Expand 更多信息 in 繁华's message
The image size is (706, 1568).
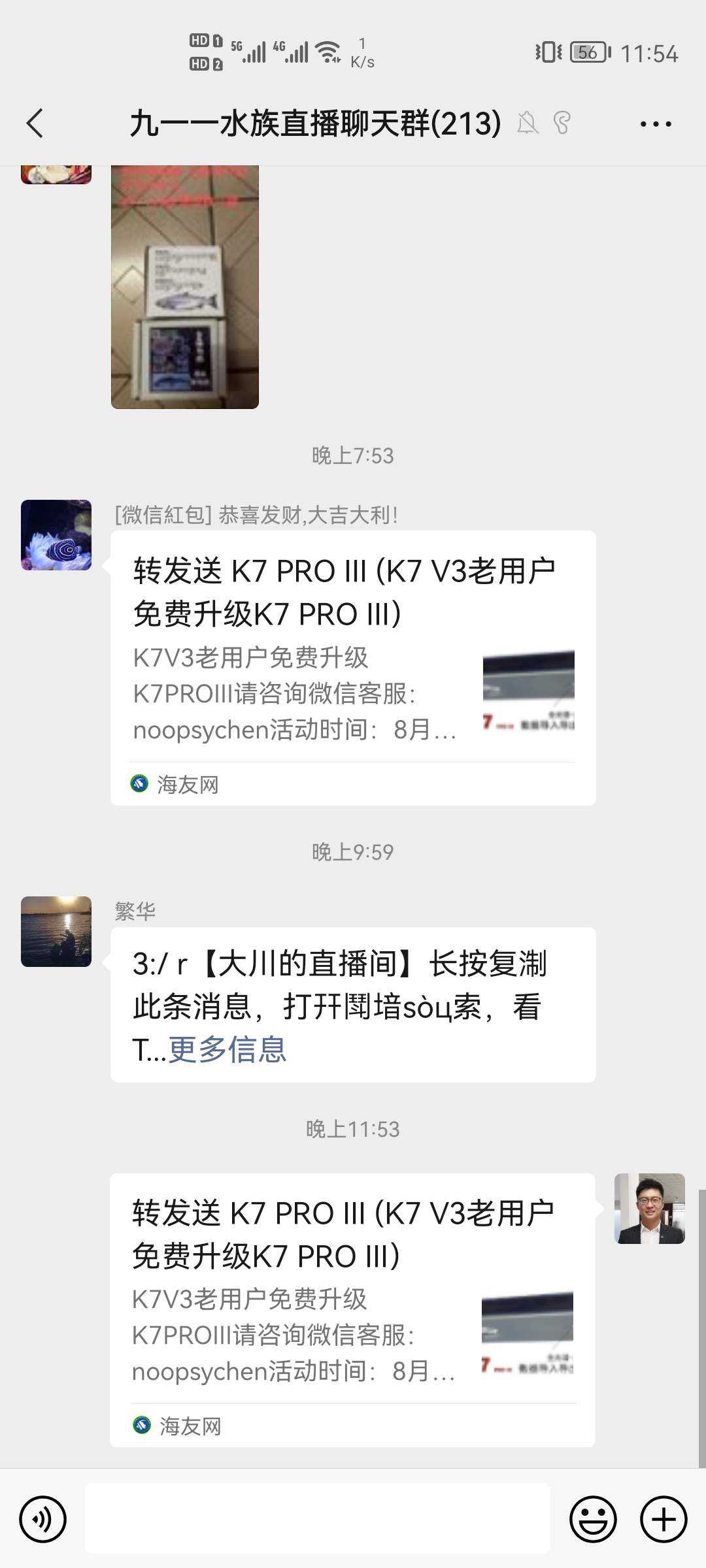(x=227, y=1050)
